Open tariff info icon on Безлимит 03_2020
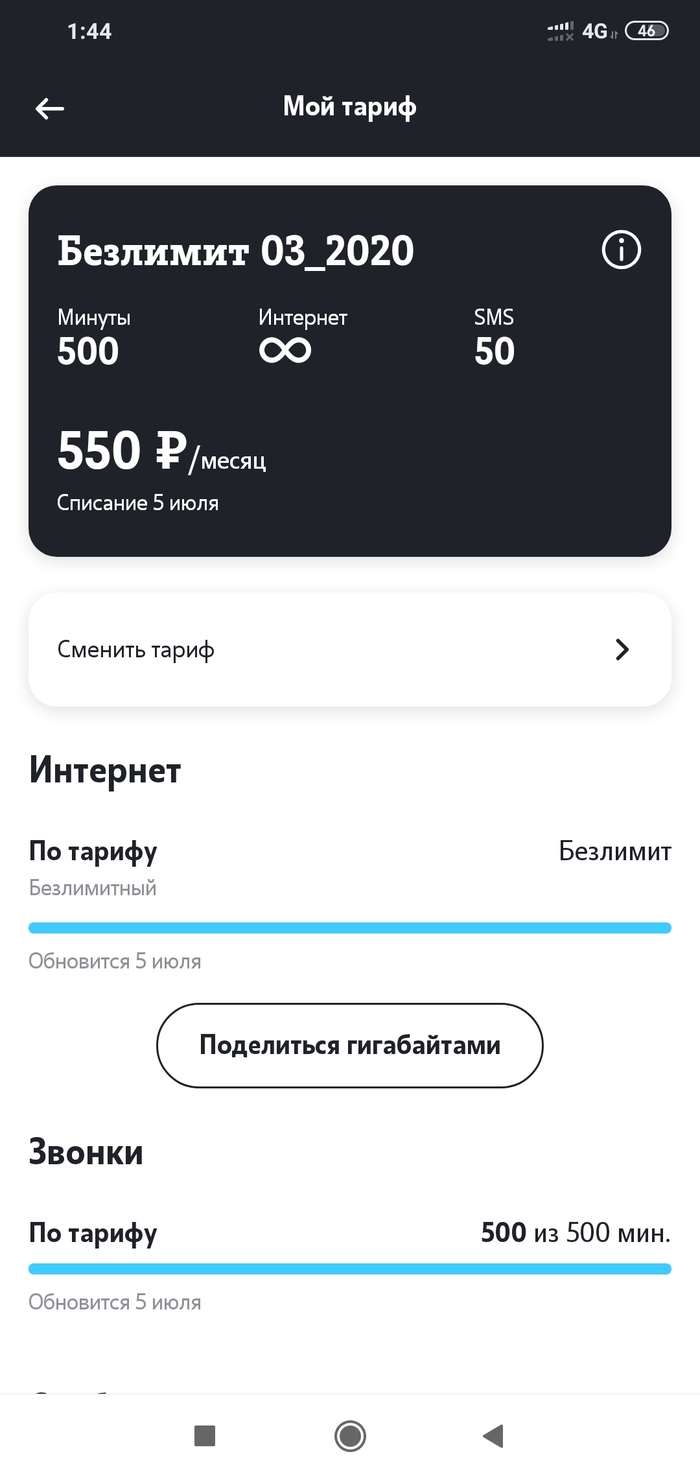 coord(621,250)
